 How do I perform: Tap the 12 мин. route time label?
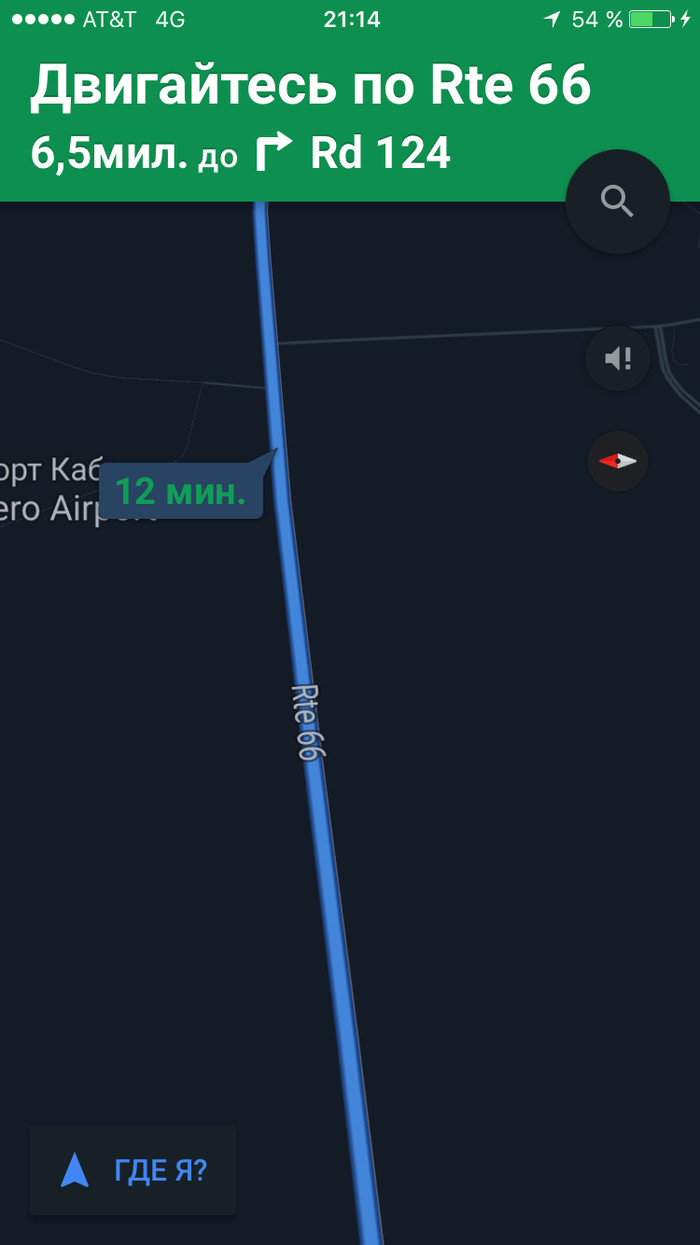click(181, 491)
